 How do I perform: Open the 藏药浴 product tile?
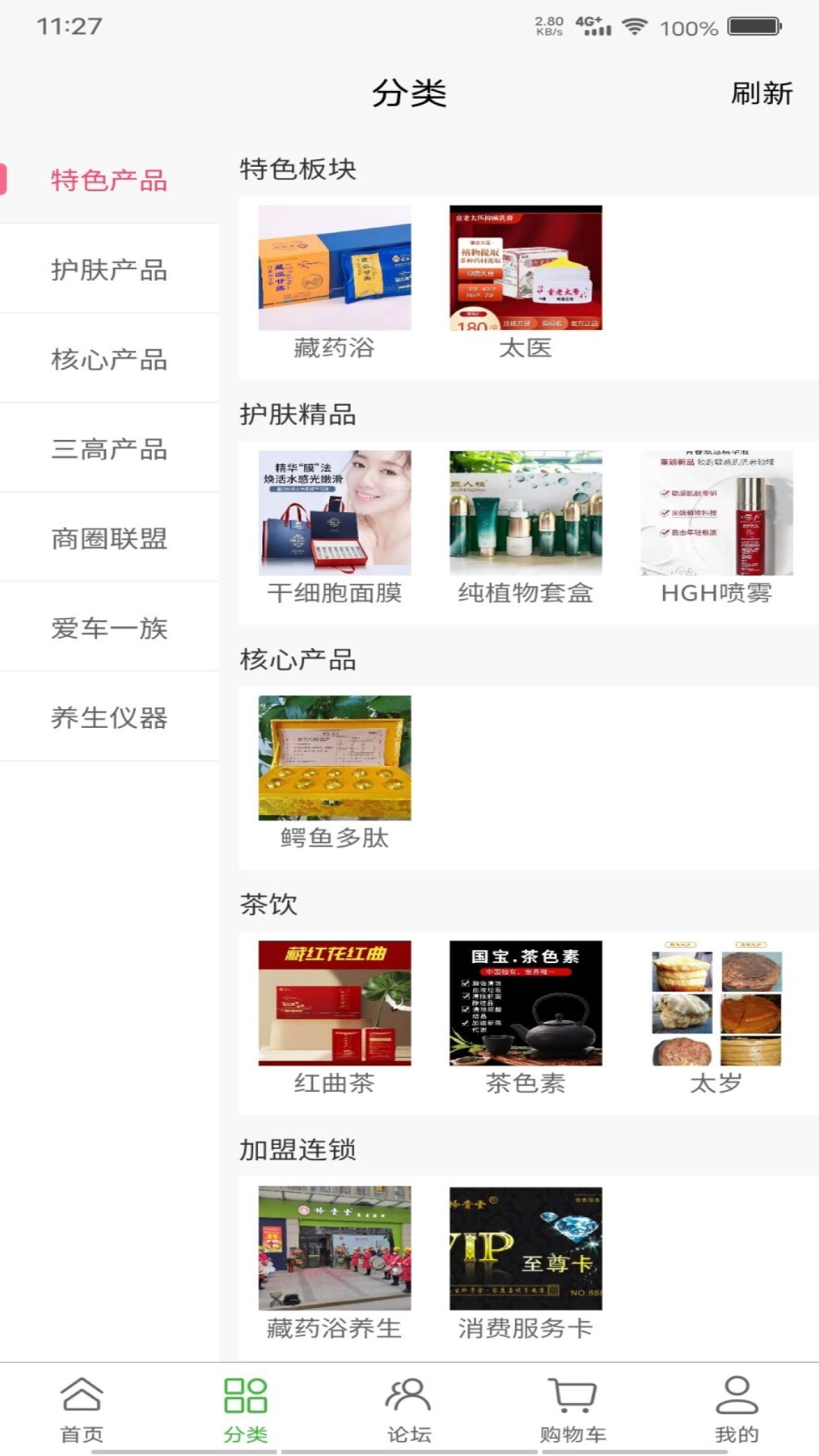(334, 281)
